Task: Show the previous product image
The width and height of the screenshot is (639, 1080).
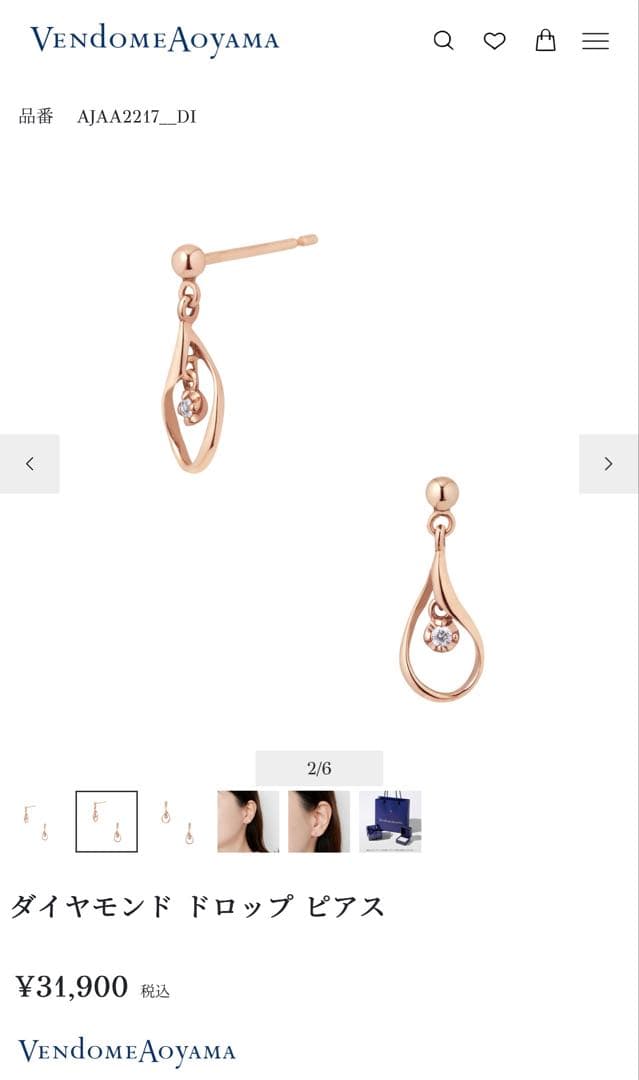Action: 30,464
